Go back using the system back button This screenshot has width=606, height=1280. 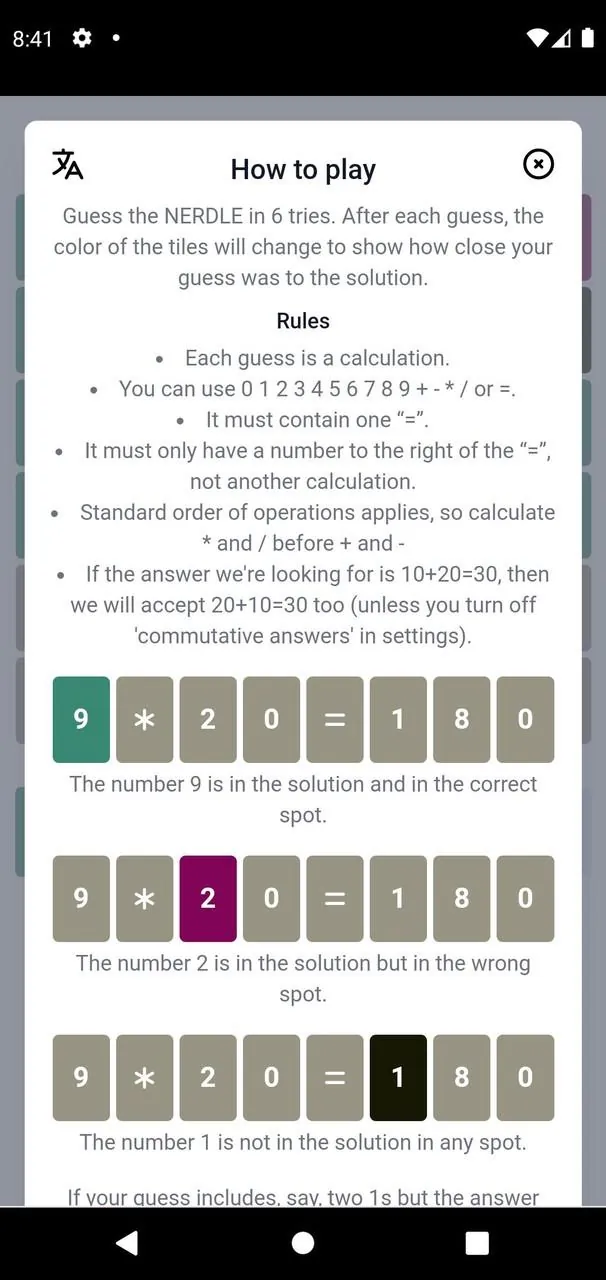127,1243
